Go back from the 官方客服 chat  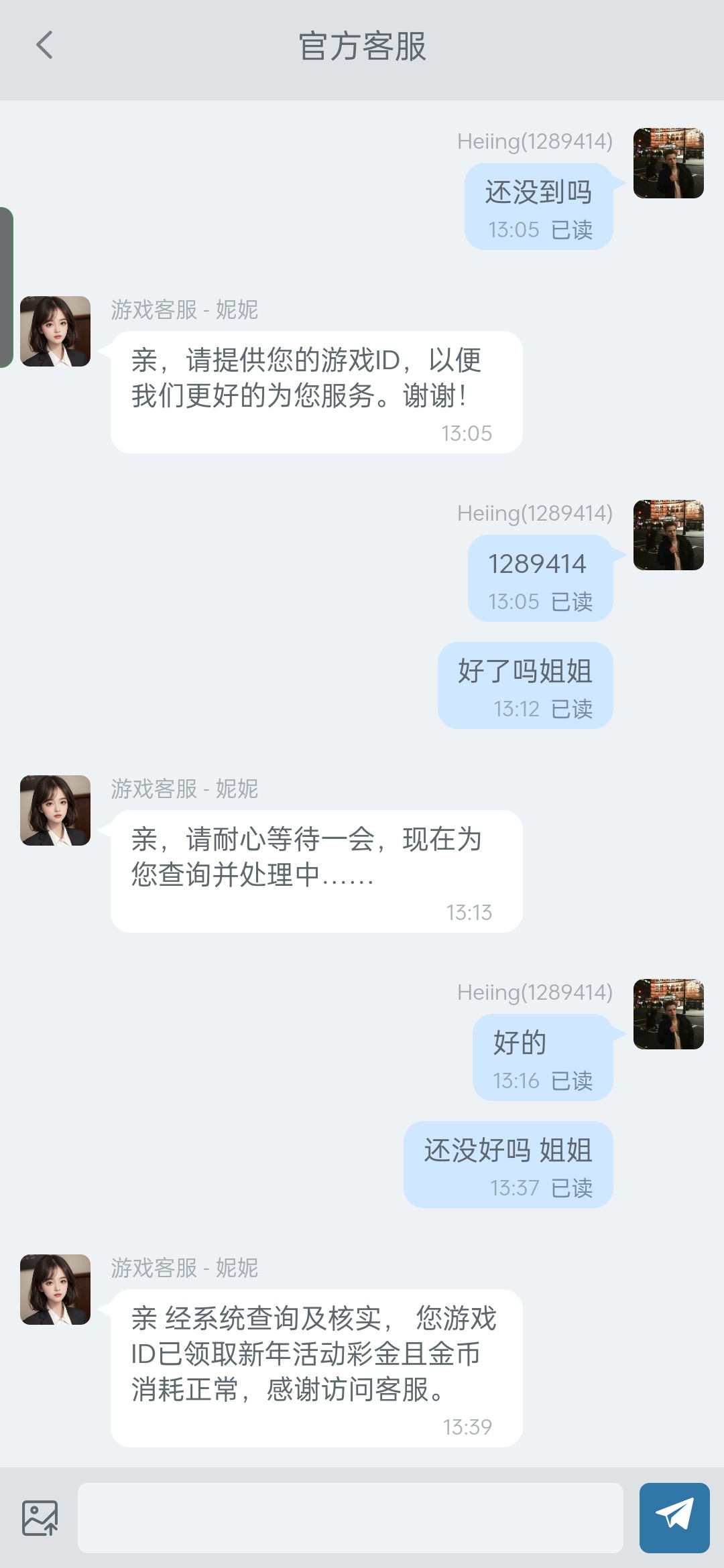[x=44, y=46]
